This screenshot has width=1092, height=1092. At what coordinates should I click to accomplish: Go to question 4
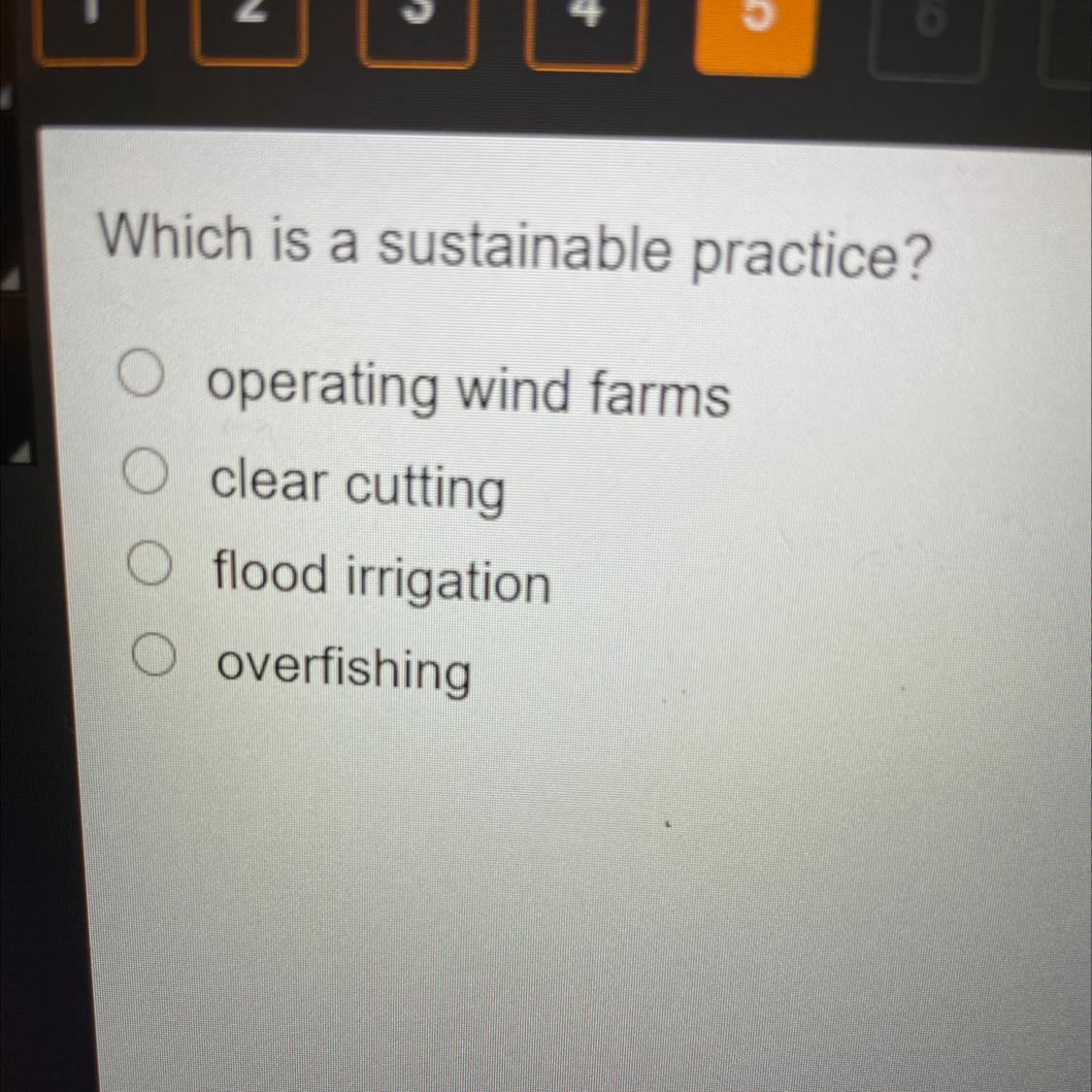[x=584, y=31]
